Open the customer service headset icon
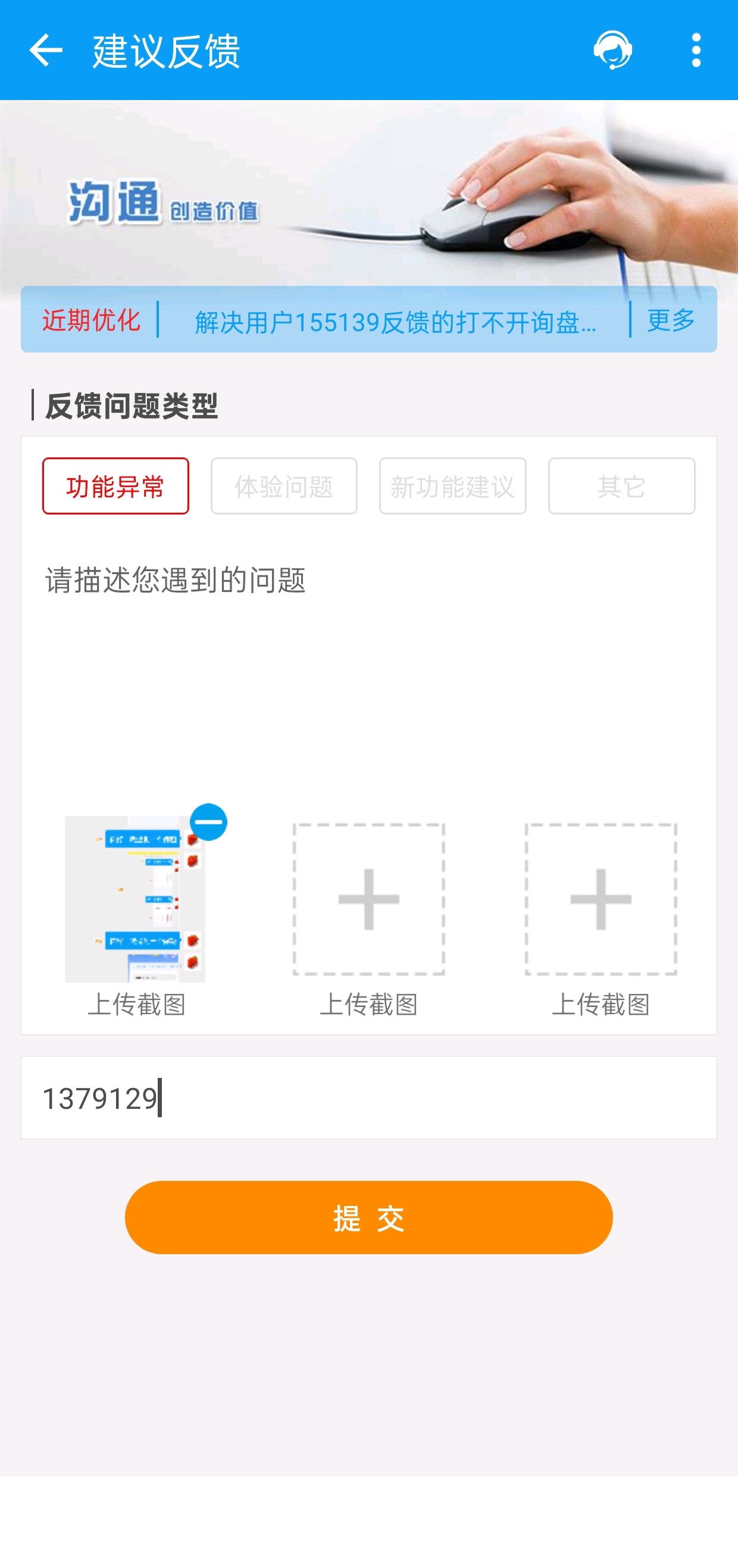Screen dimensions: 738x1568 click(612, 50)
